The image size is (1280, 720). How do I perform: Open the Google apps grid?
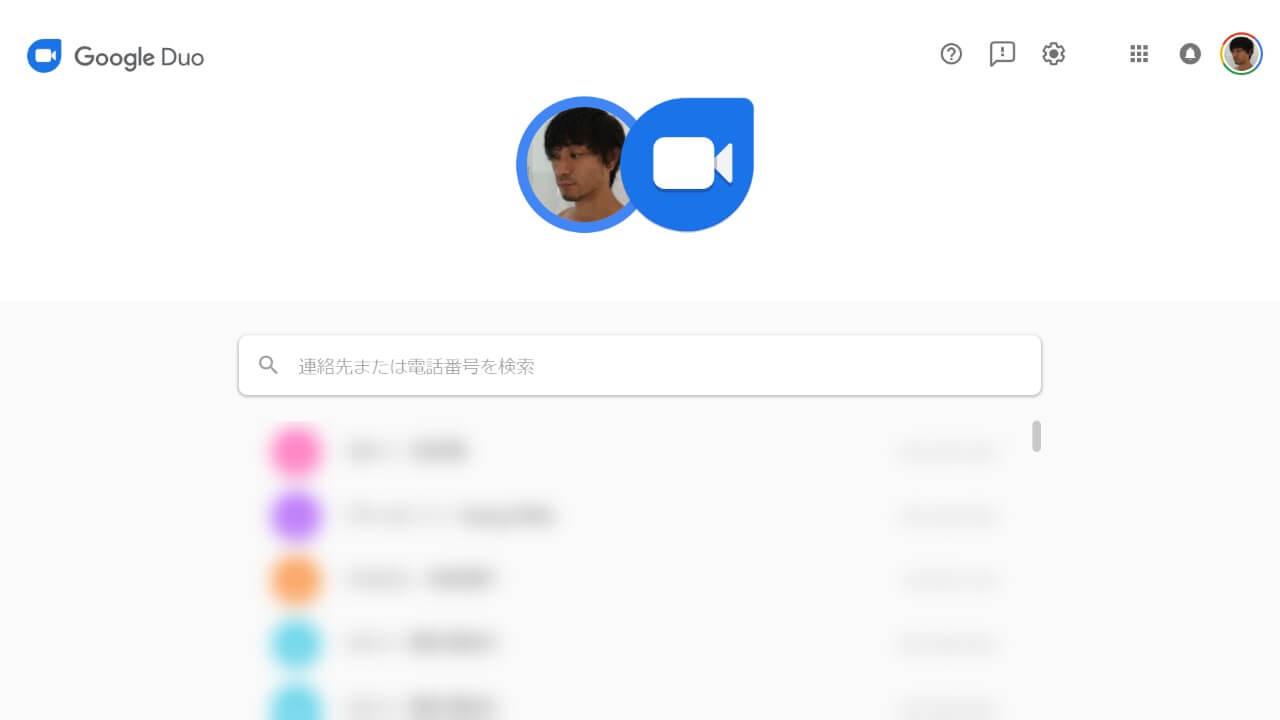[1138, 54]
